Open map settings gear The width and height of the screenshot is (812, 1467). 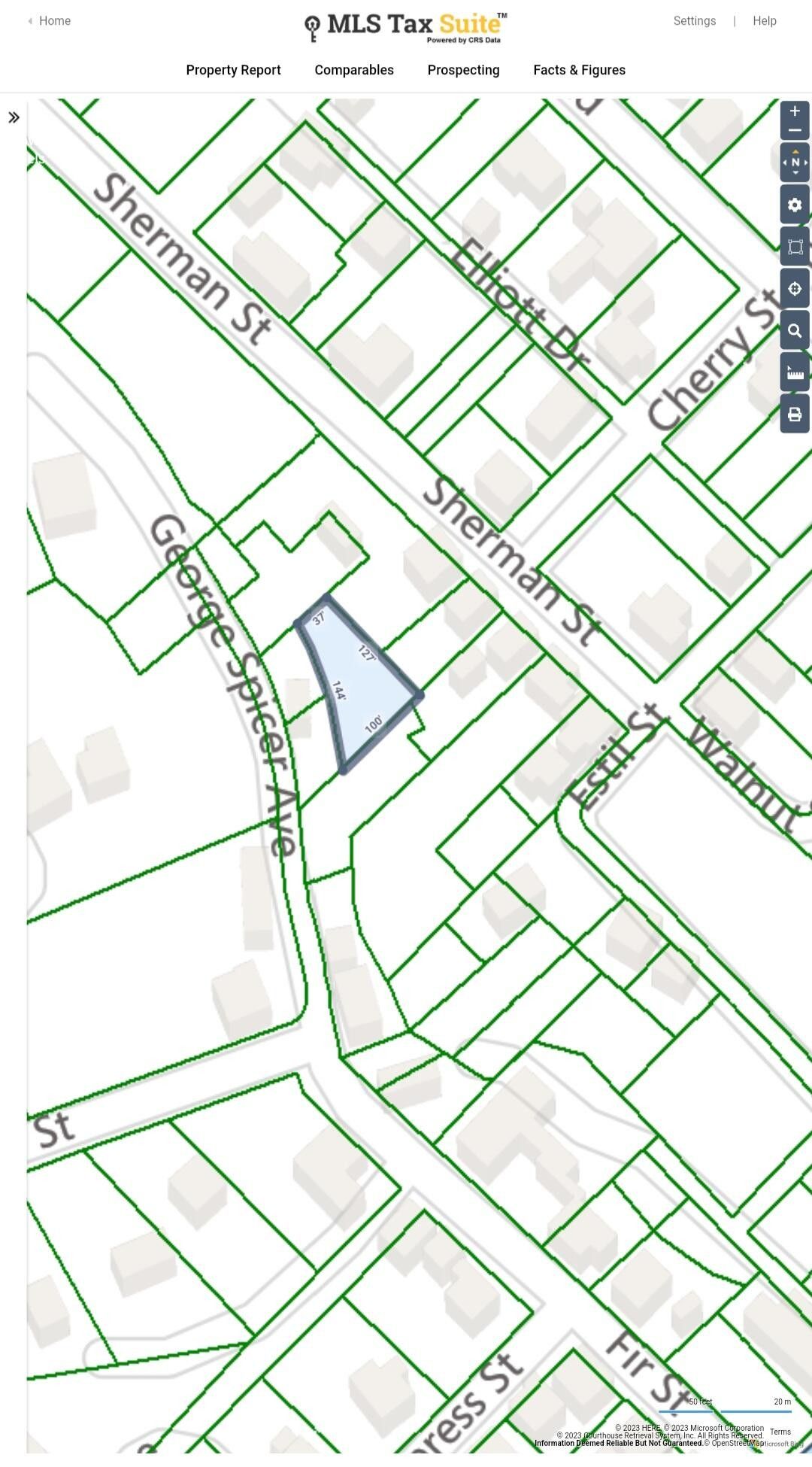[x=795, y=205]
